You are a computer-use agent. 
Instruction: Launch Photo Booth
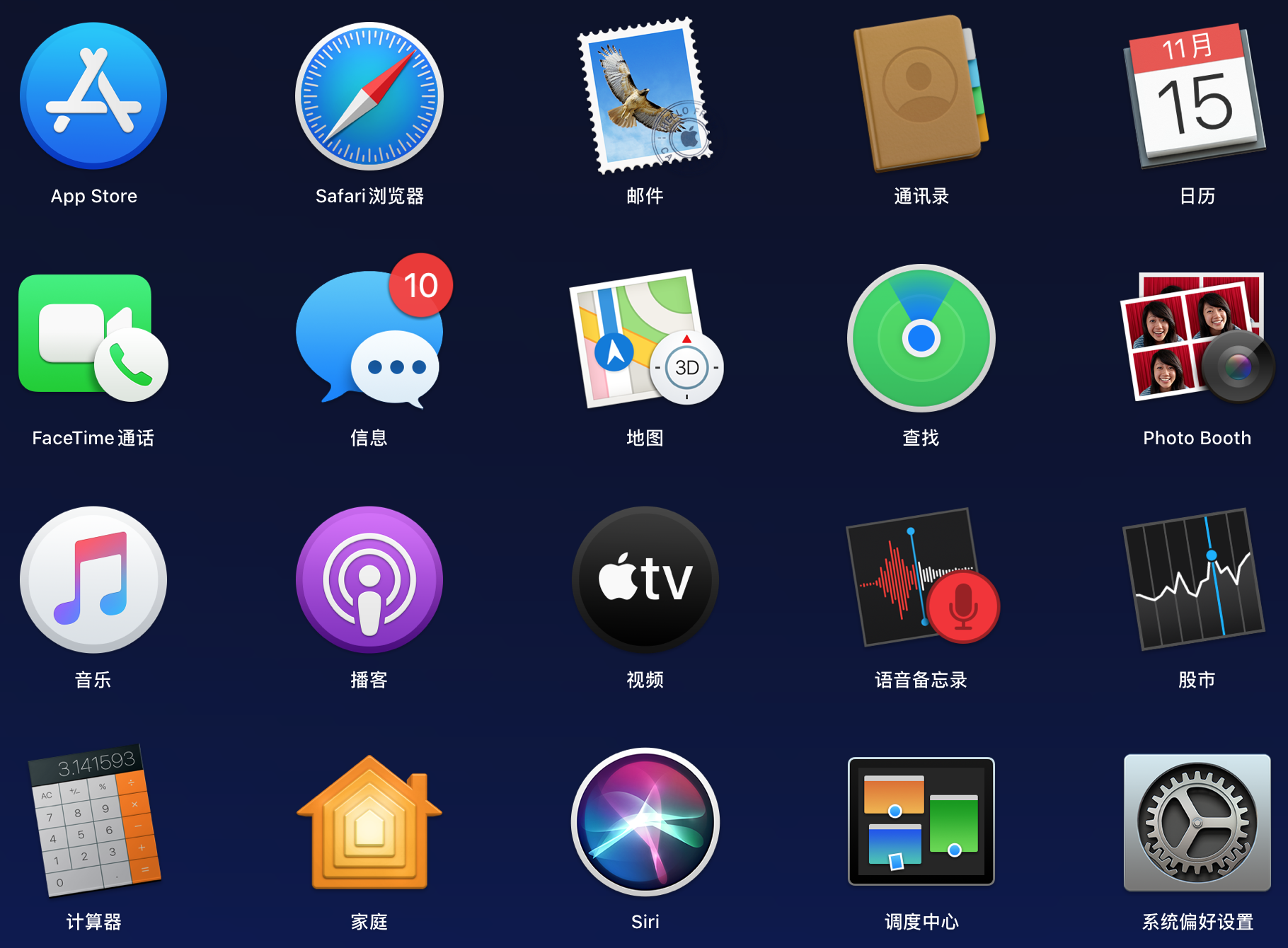(x=1197, y=338)
